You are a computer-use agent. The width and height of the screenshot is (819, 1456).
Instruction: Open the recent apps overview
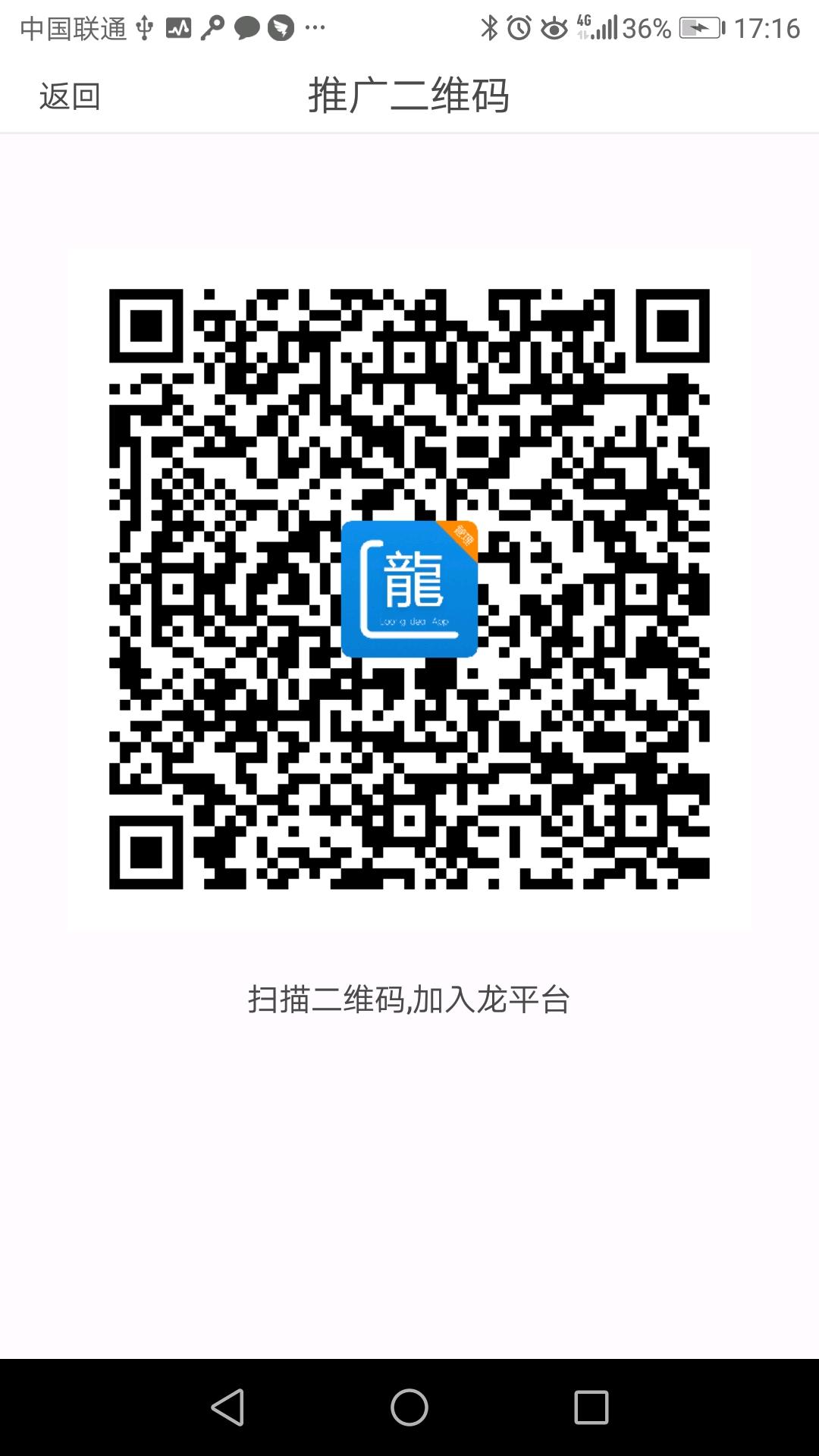point(591,1407)
